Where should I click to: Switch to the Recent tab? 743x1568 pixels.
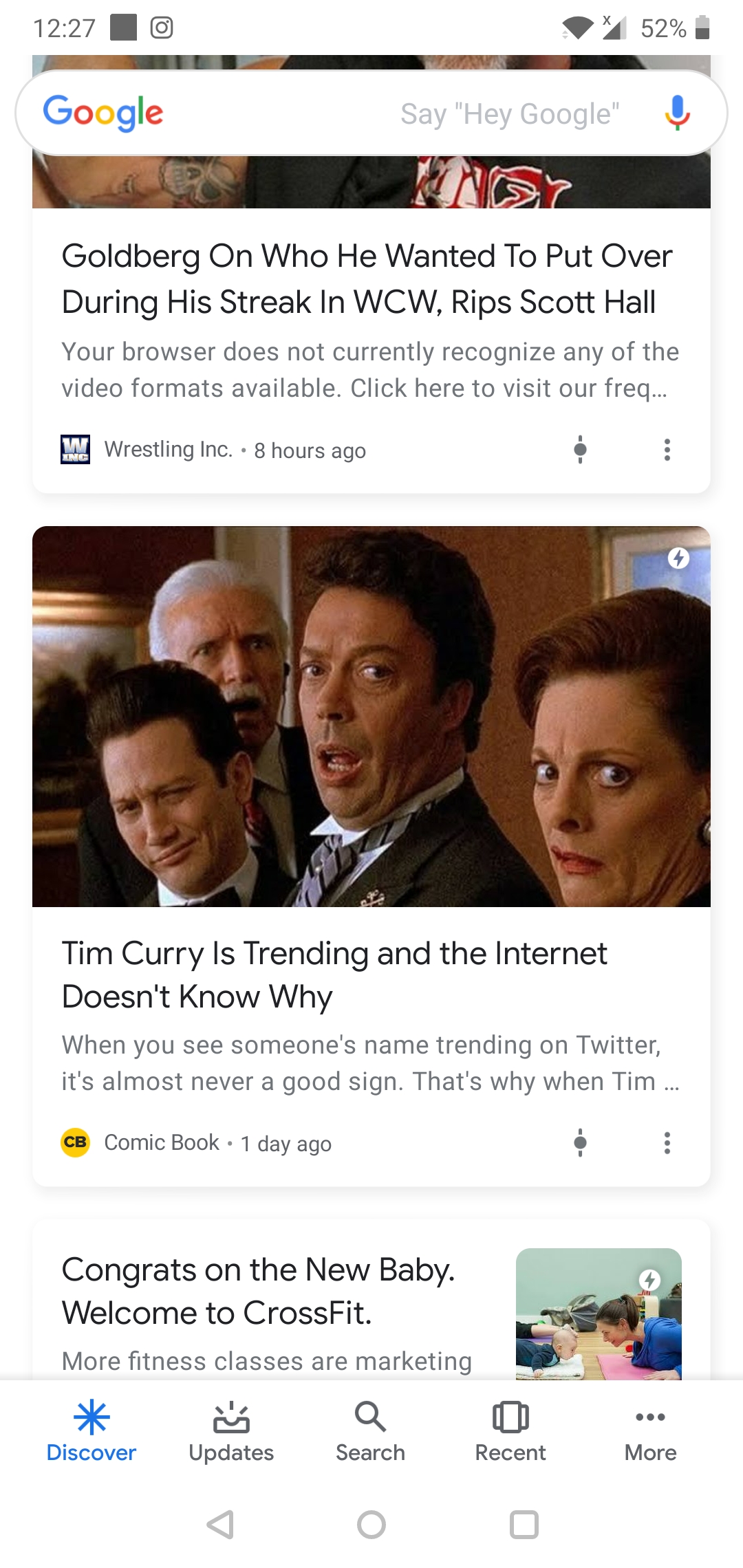pyautogui.click(x=510, y=1432)
